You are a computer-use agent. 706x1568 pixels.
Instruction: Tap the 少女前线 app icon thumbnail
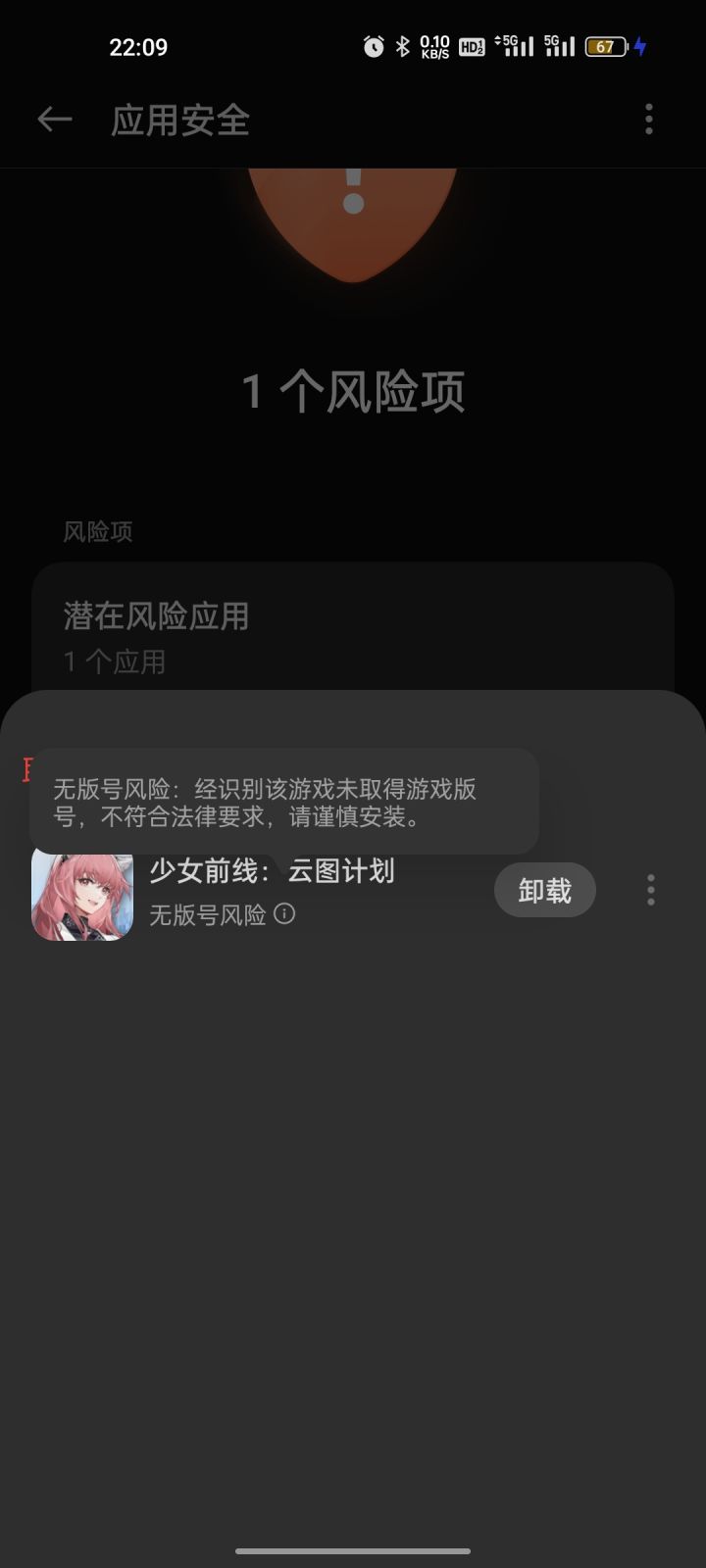point(83,892)
